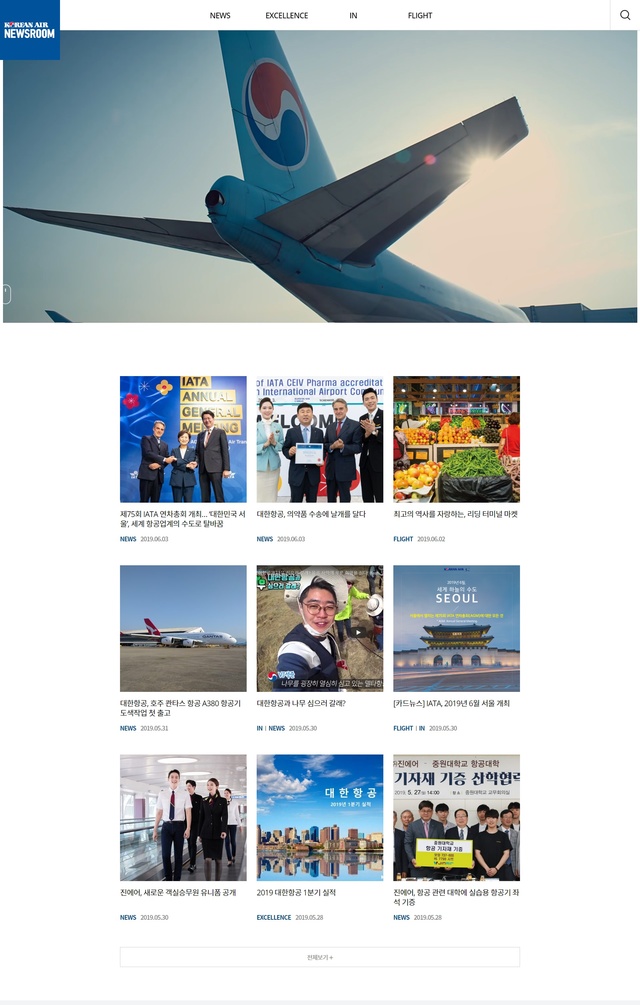The height and width of the screenshot is (1005, 640).
Task: Open the tree planting video article
Action: [320, 628]
